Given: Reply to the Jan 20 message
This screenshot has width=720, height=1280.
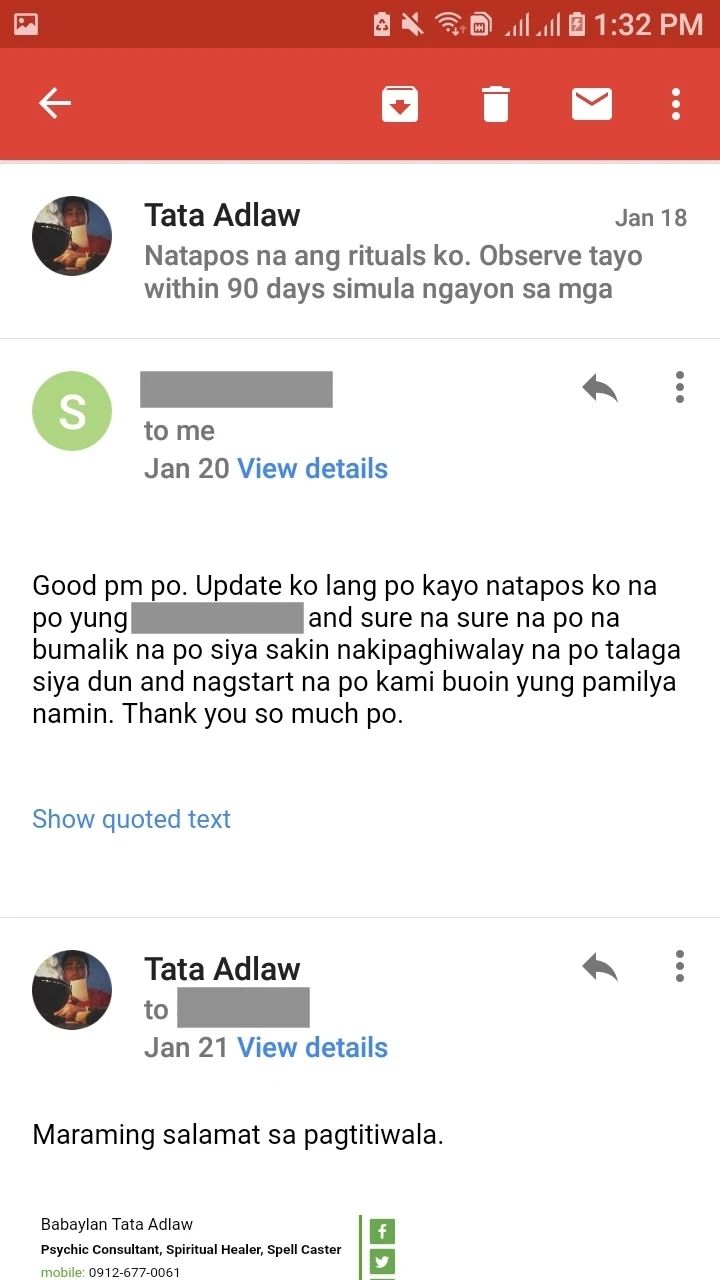Looking at the screenshot, I should point(600,388).
